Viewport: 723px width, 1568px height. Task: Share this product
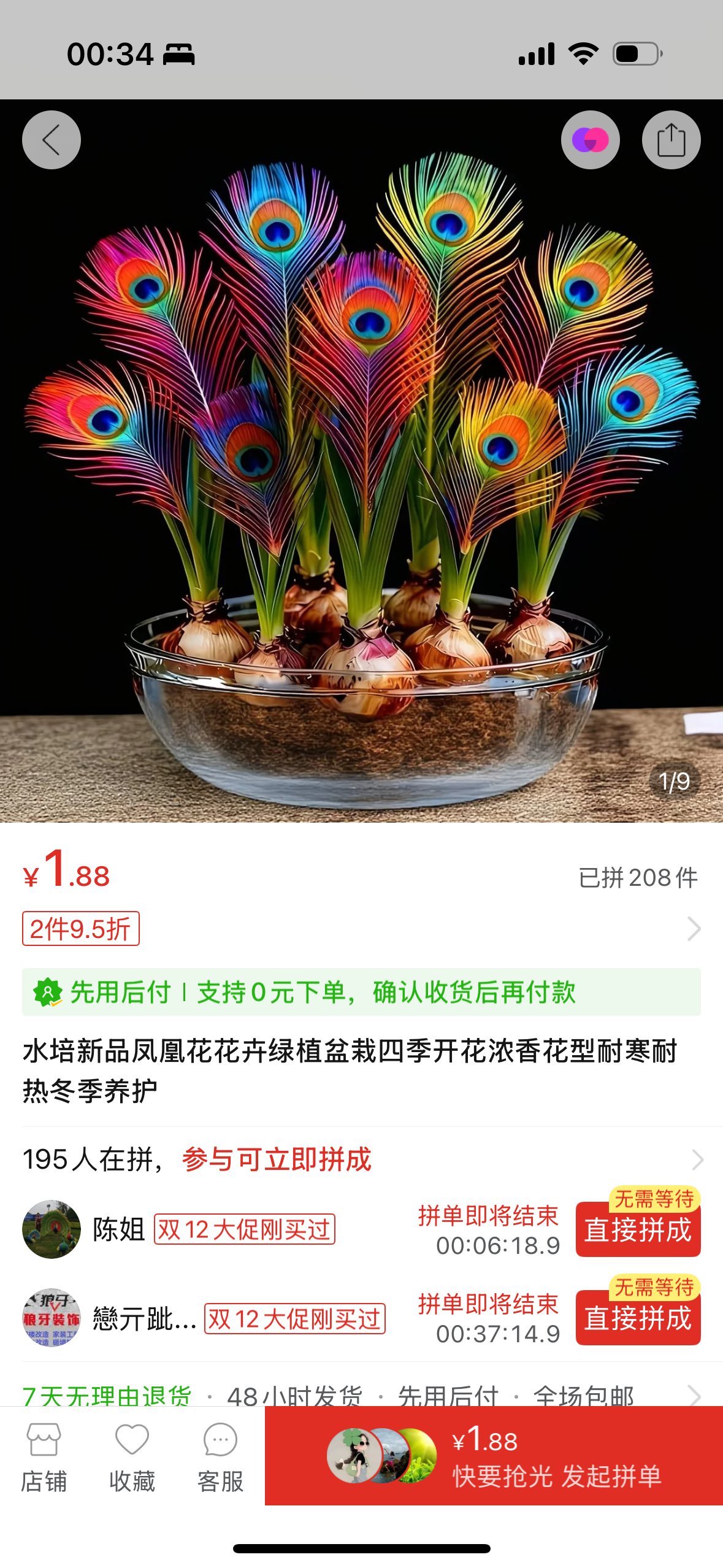pos(671,140)
